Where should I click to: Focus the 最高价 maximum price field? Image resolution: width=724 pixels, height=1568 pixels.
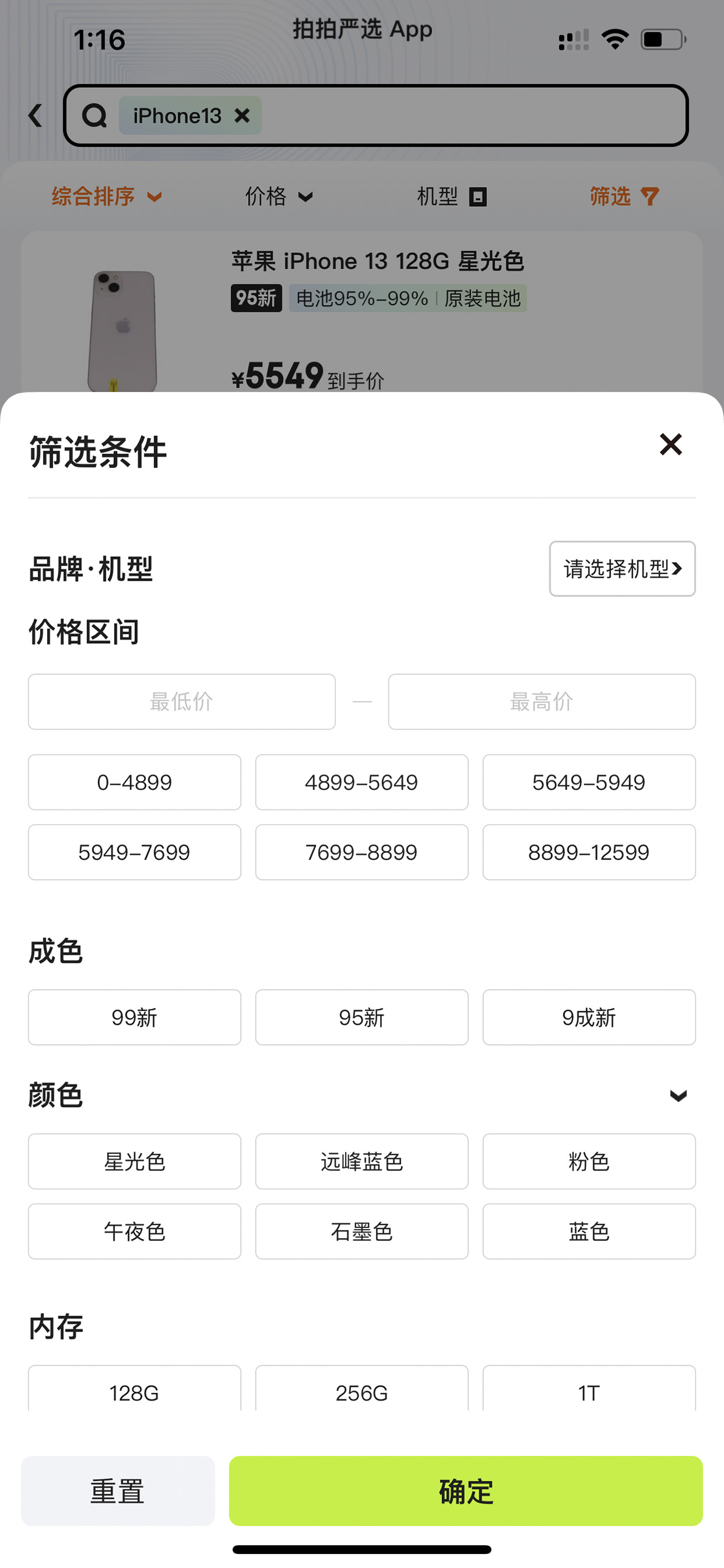pos(541,701)
